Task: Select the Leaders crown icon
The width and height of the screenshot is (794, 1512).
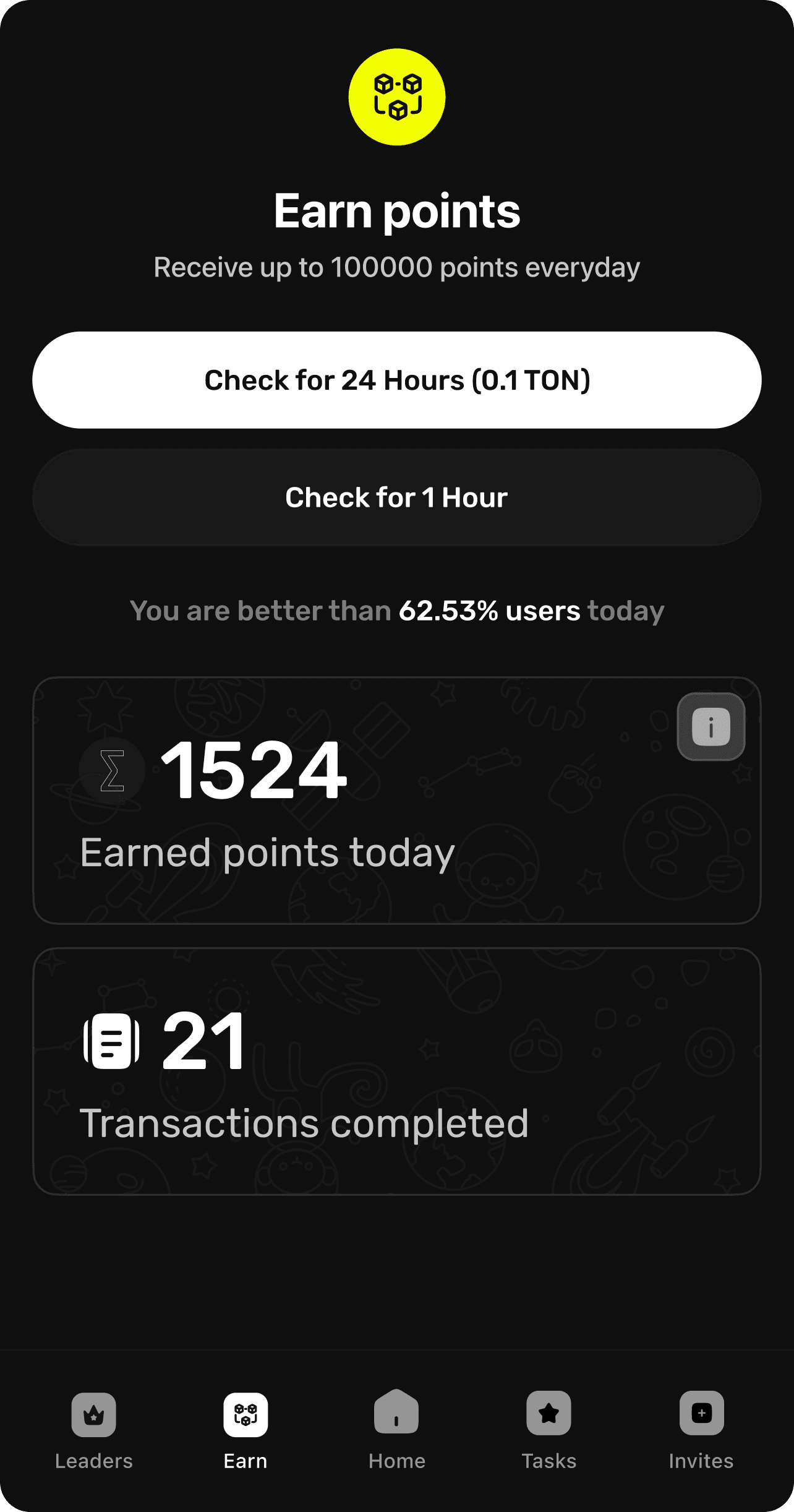Action: [93, 1414]
